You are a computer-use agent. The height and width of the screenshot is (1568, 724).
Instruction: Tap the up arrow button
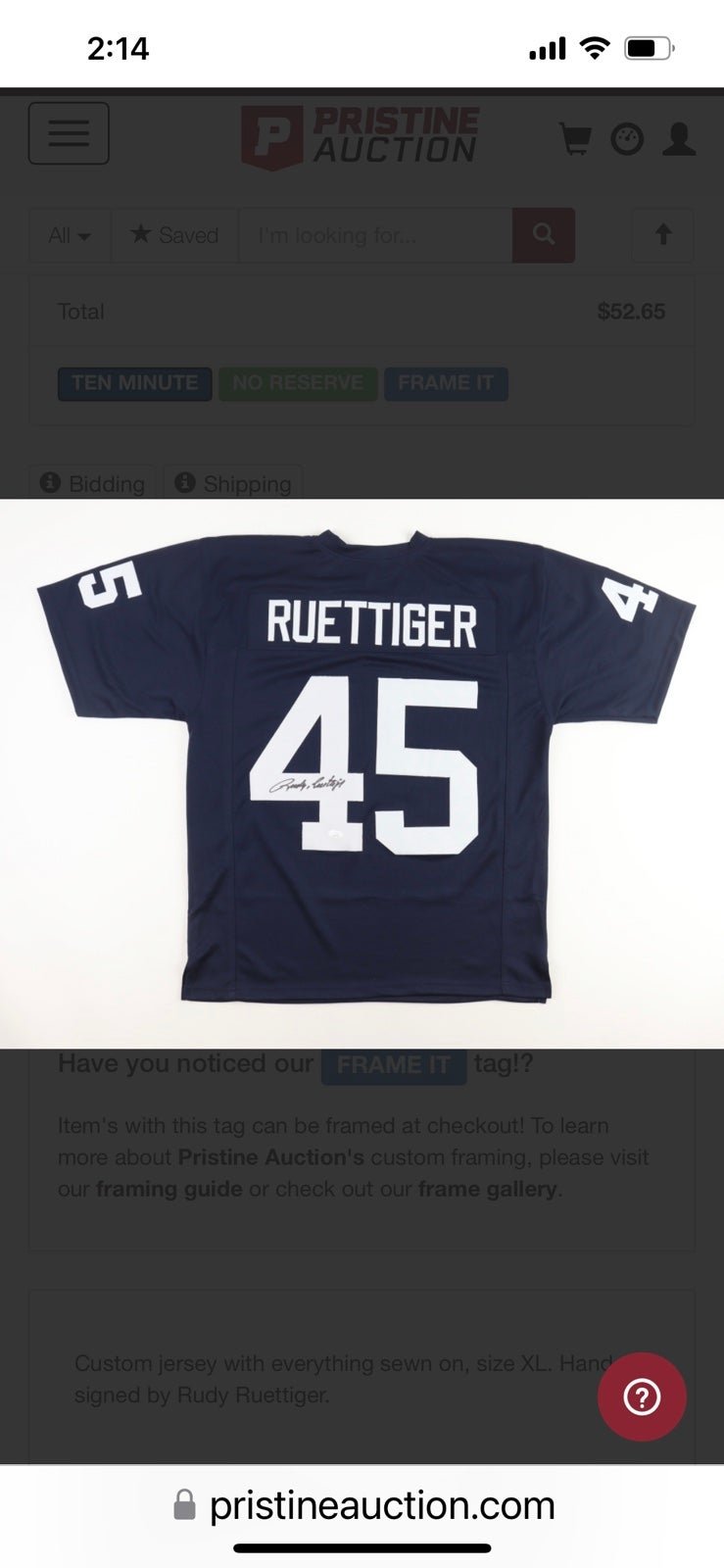663,235
